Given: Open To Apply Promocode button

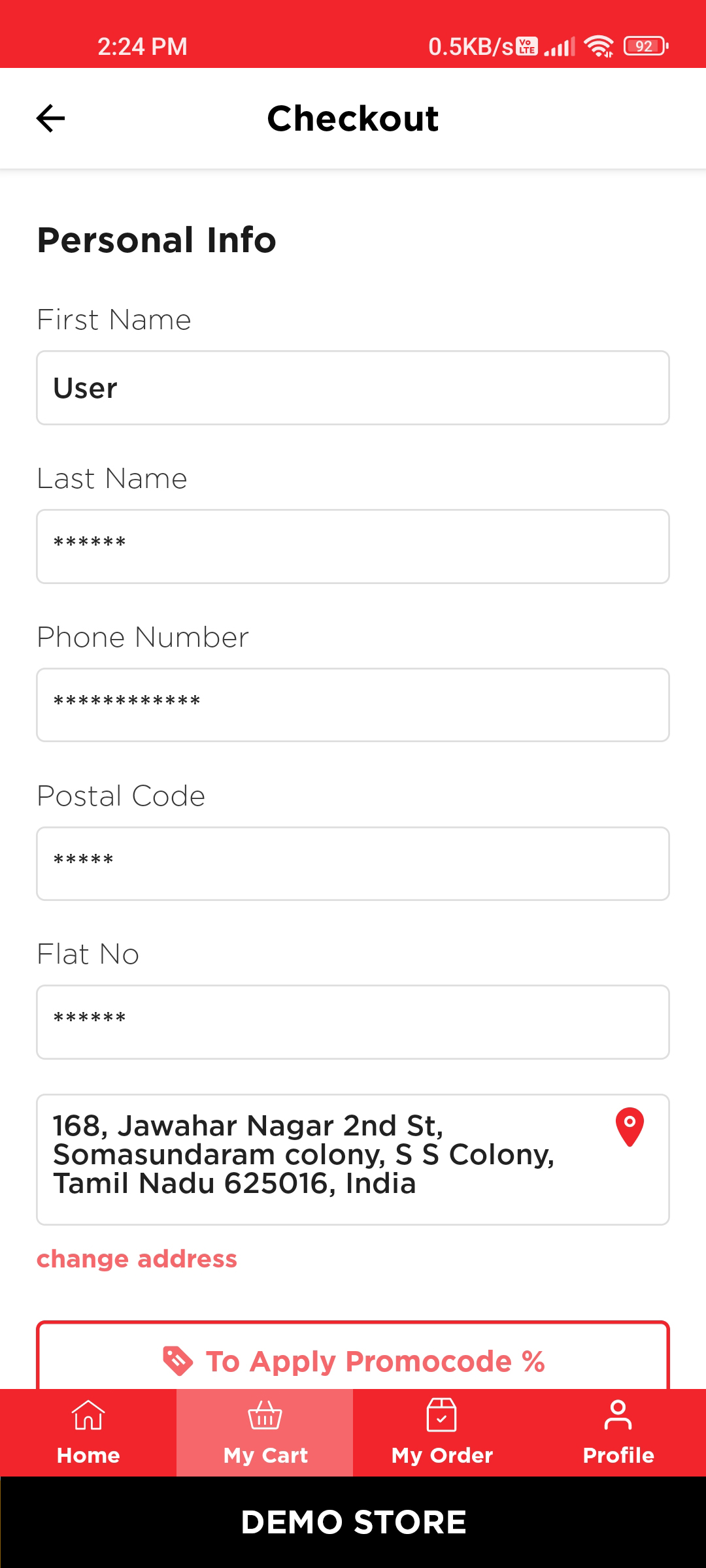Looking at the screenshot, I should tap(353, 1360).
